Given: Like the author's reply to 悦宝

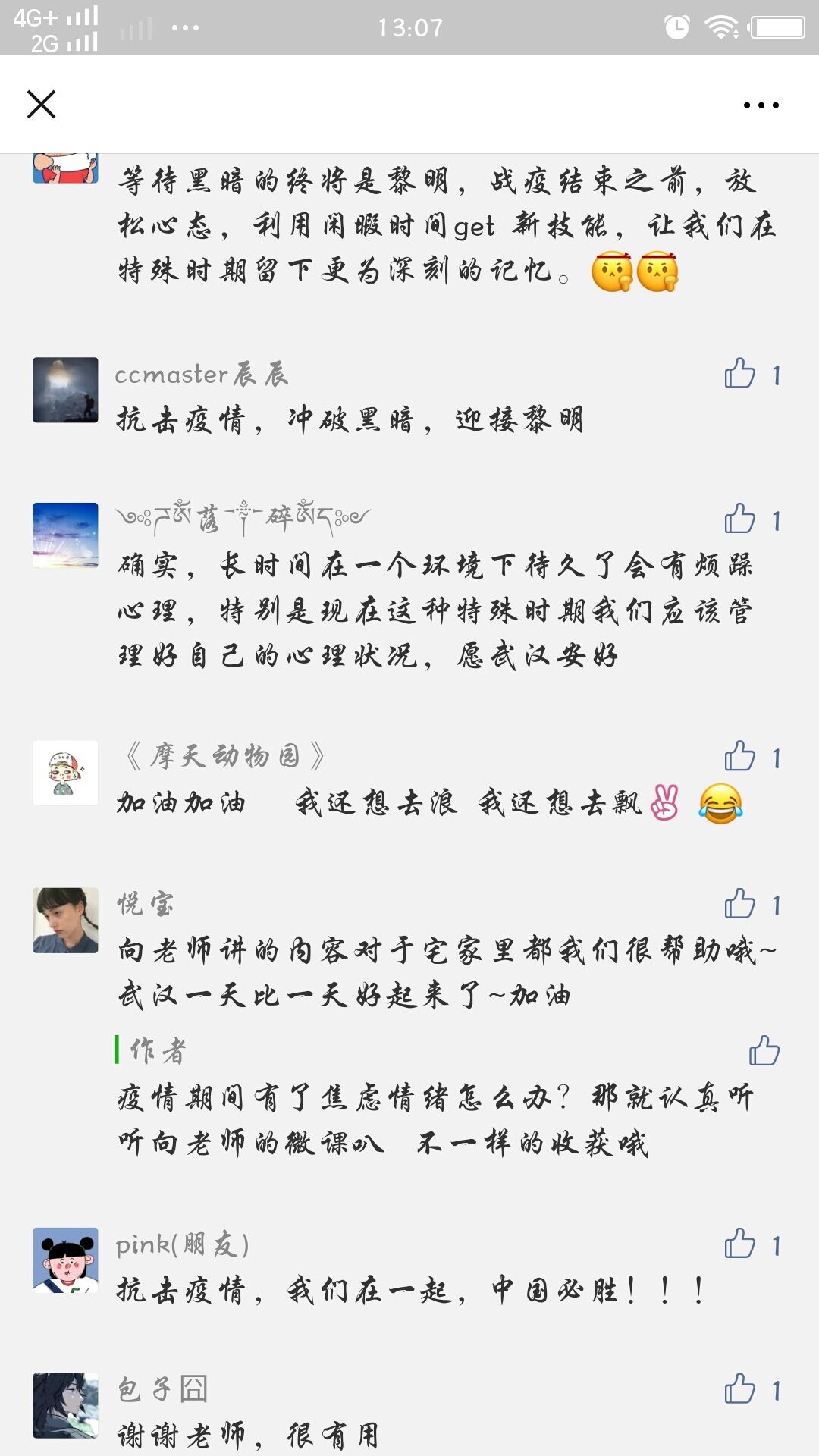Looking at the screenshot, I should 764,1051.
